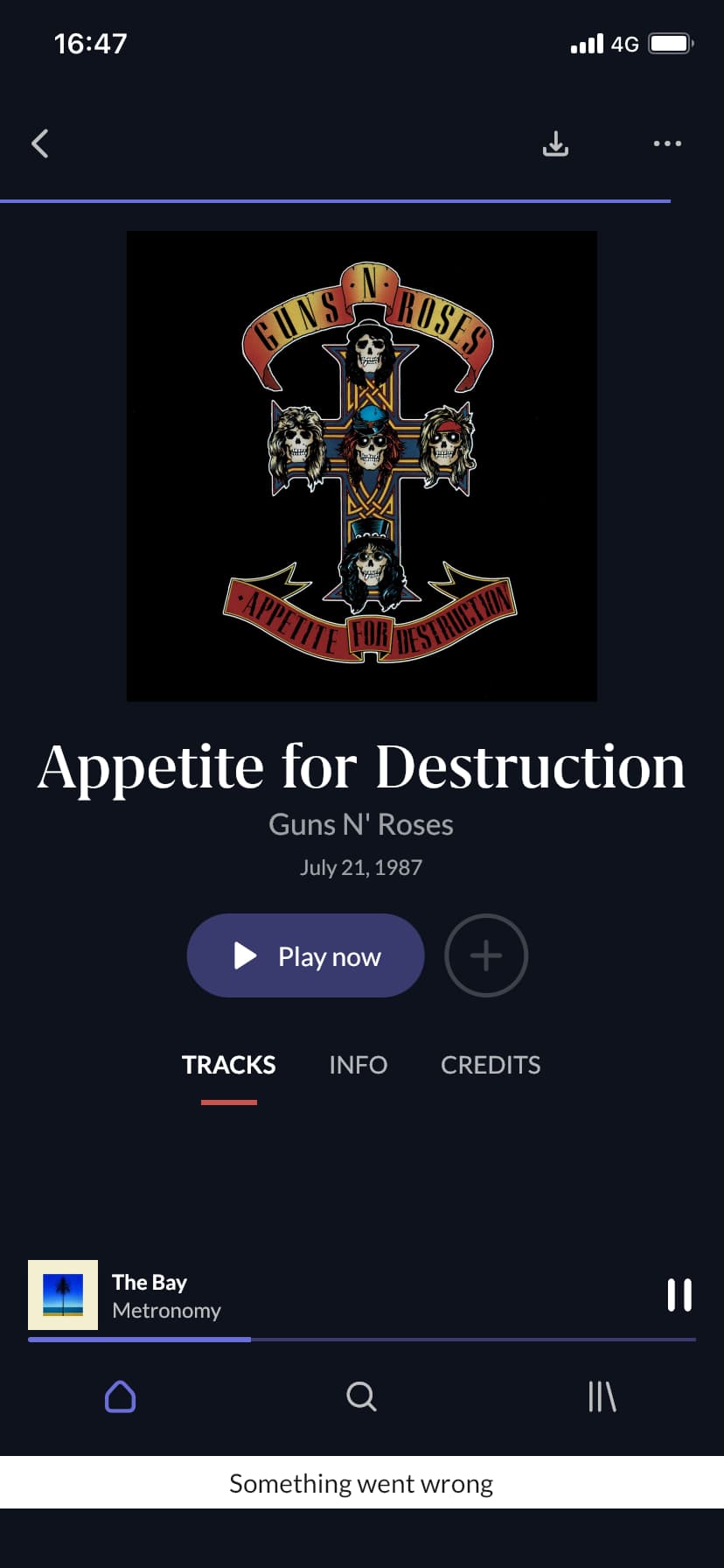Open the Library tab

pos(602,1396)
